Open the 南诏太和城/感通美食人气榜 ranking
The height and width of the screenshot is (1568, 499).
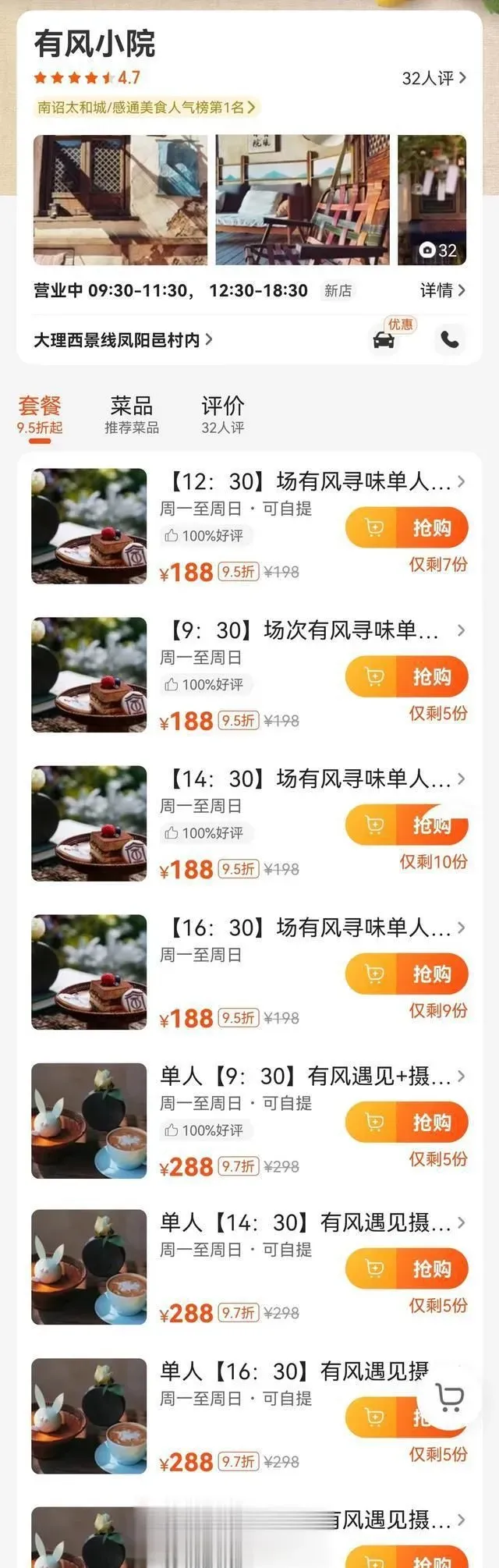tap(147, 107)
